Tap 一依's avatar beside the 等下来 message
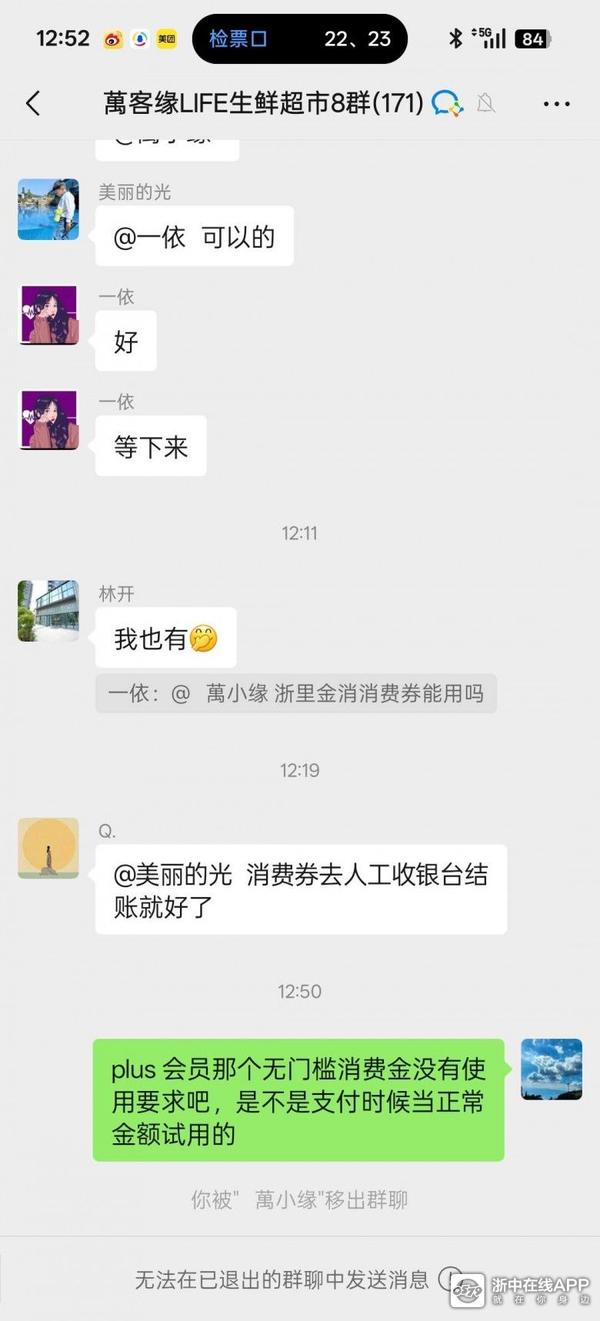The height and width of the screenshot is (1321, 600). click(x=49, y=420)
